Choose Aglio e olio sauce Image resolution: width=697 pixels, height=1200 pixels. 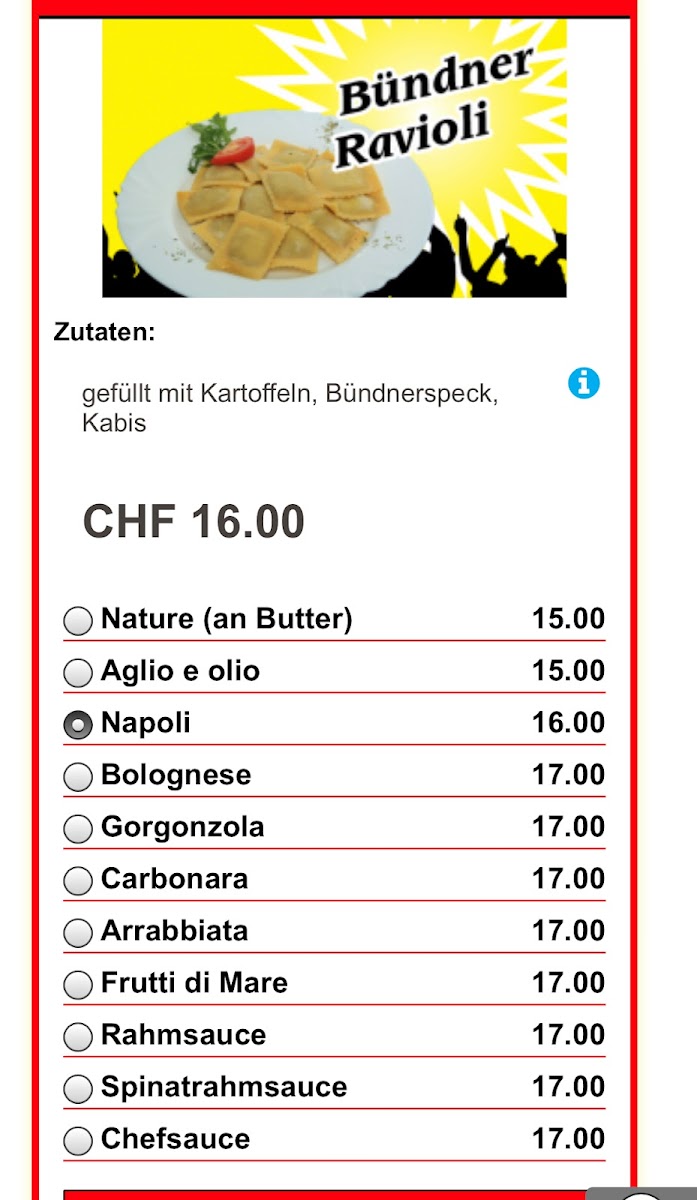coord(78,673)
